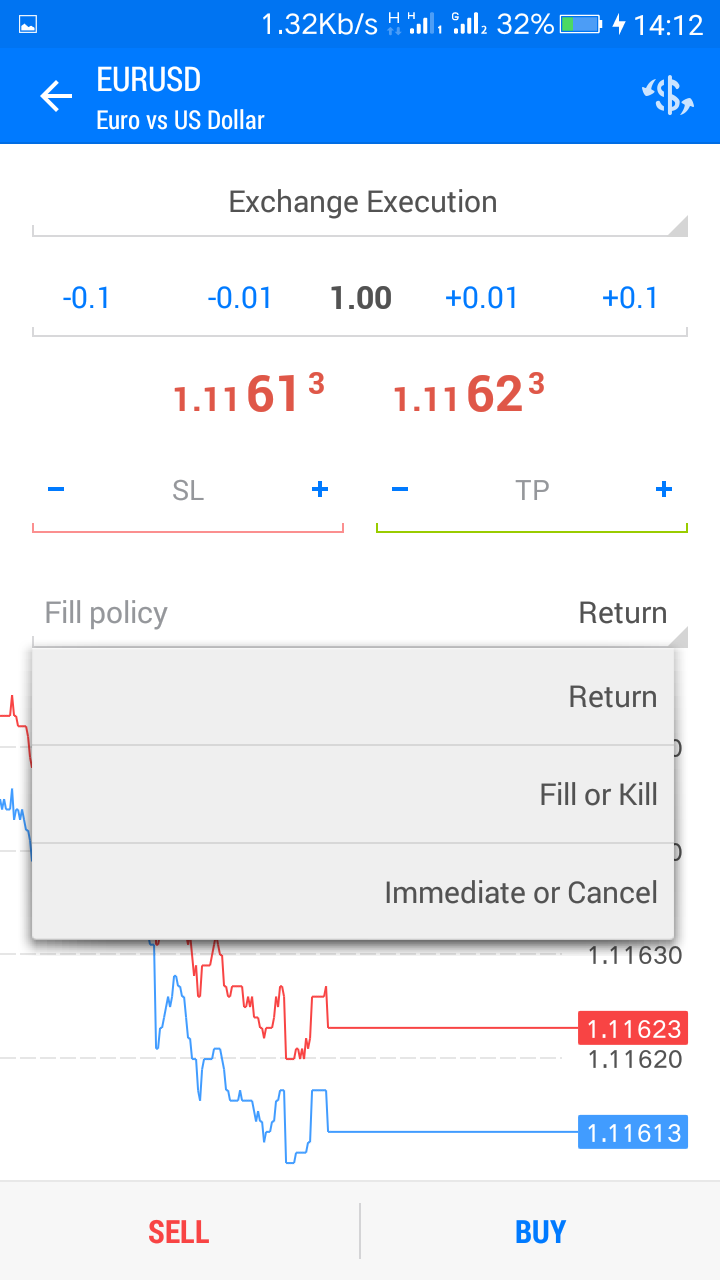Sell EURUSD

[x=179, y=1231]
